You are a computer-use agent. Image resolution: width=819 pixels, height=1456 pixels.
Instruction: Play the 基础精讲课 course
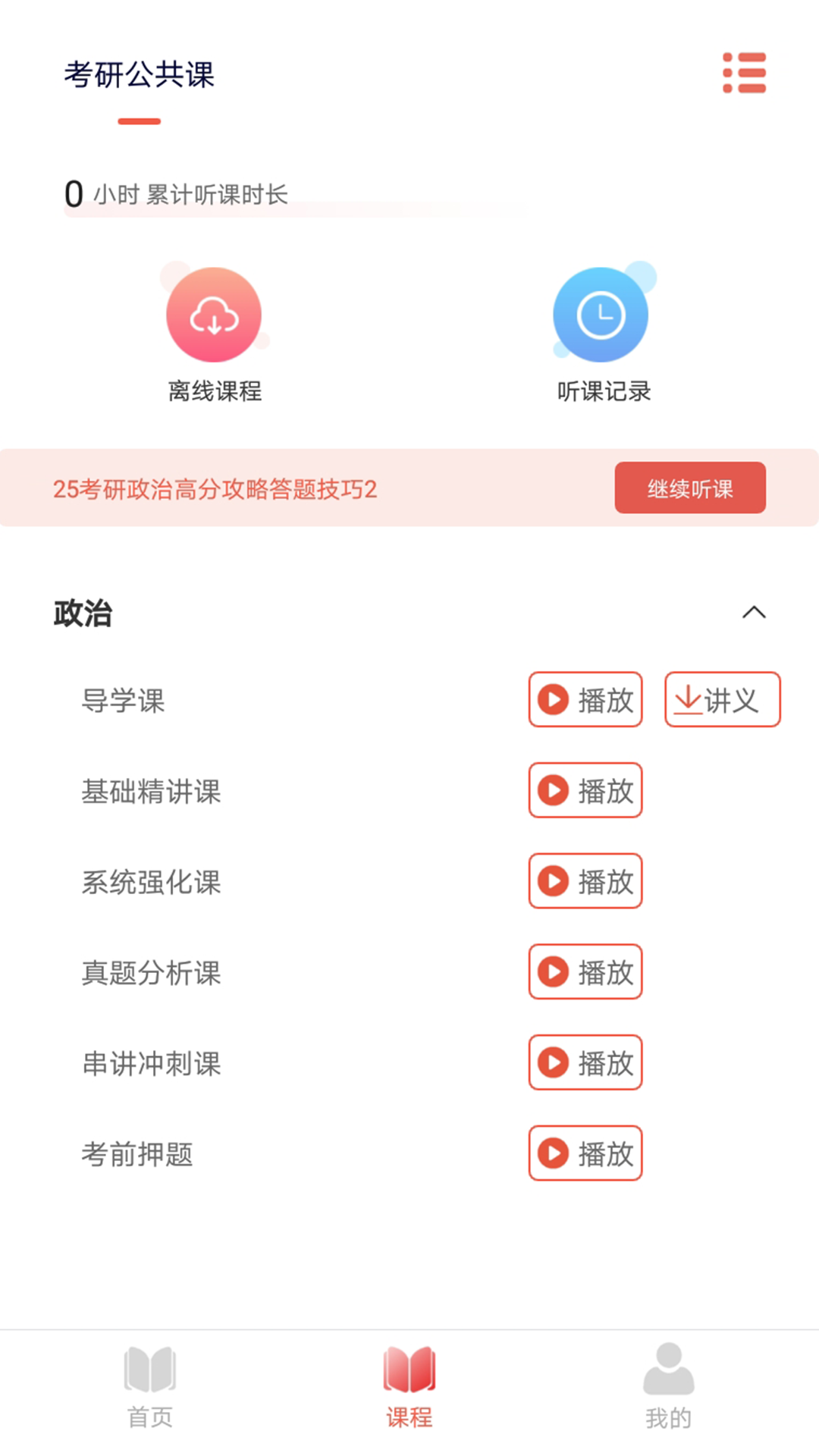pyautogui.click(x=585, y=790)
